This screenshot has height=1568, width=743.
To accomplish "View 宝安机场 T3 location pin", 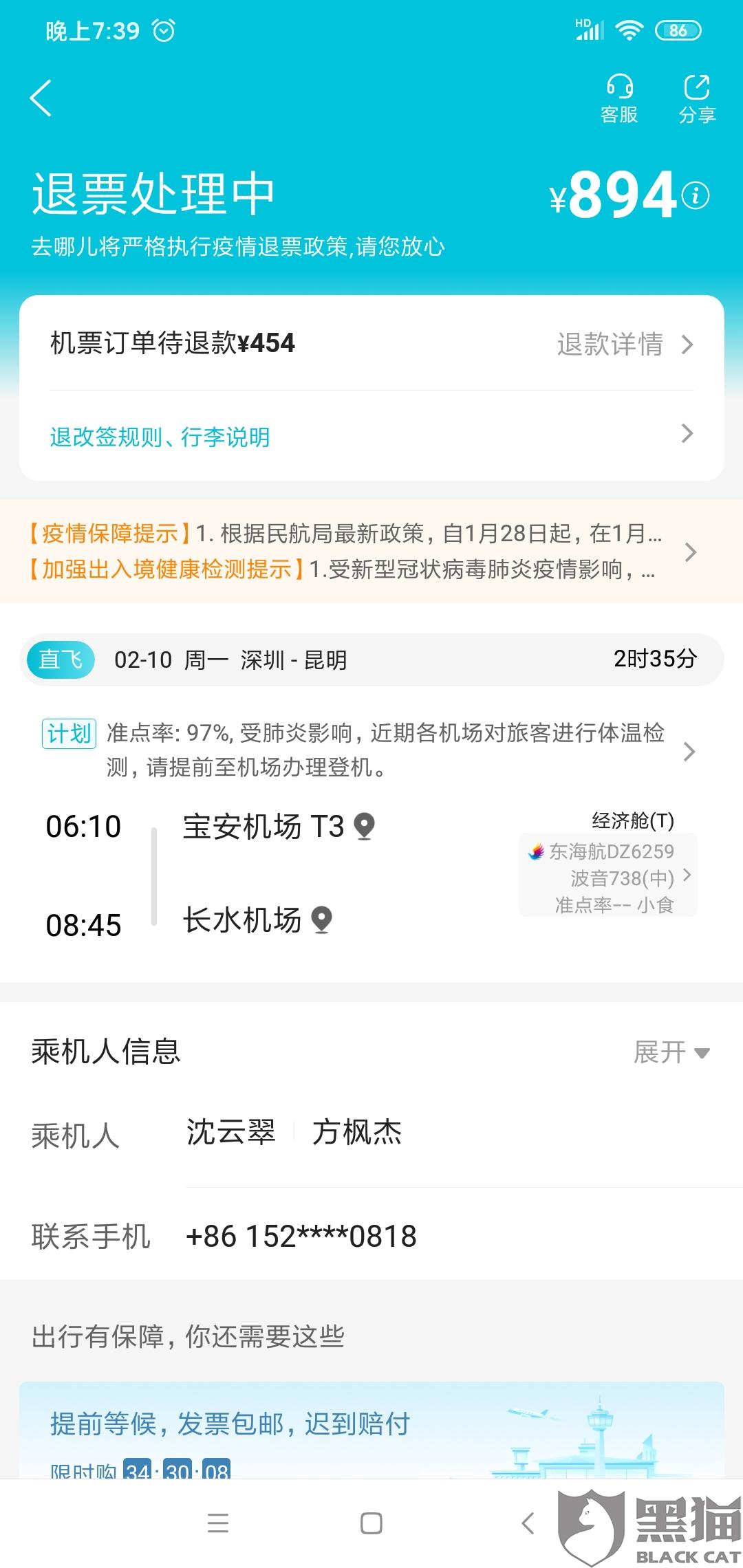I will (365, 827).
